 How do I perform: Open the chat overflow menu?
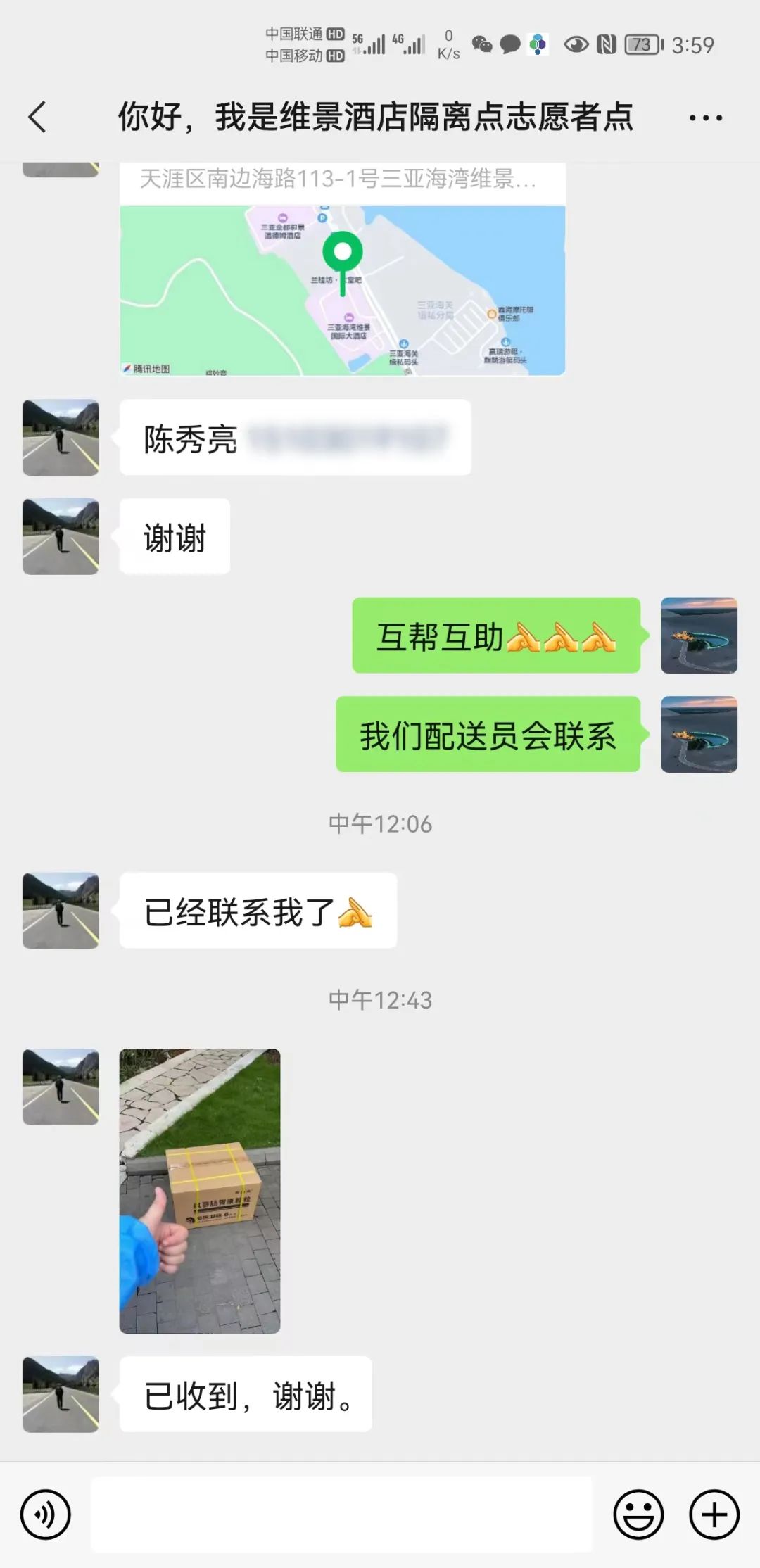tap(705, 118)
